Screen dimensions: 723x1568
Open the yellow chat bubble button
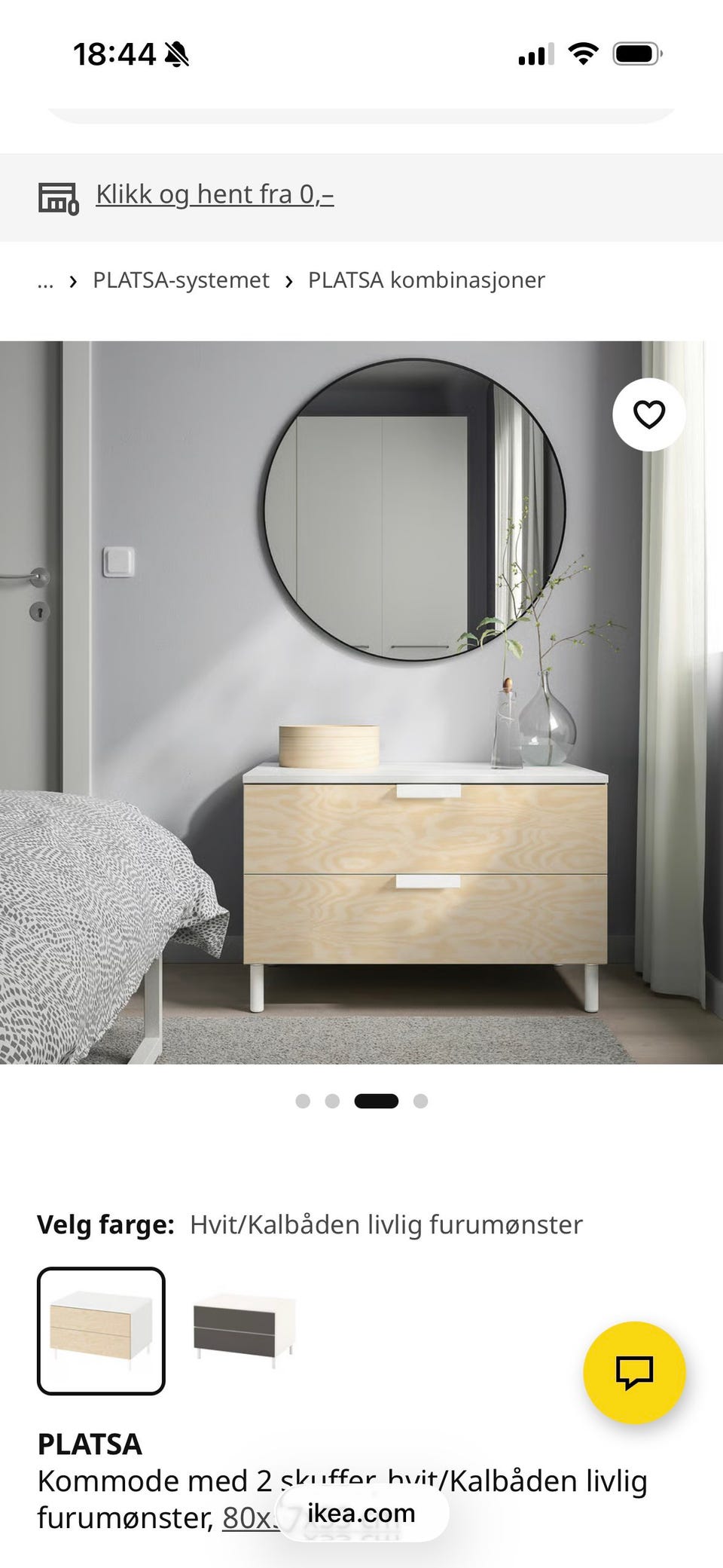(x=634, y=1372)
